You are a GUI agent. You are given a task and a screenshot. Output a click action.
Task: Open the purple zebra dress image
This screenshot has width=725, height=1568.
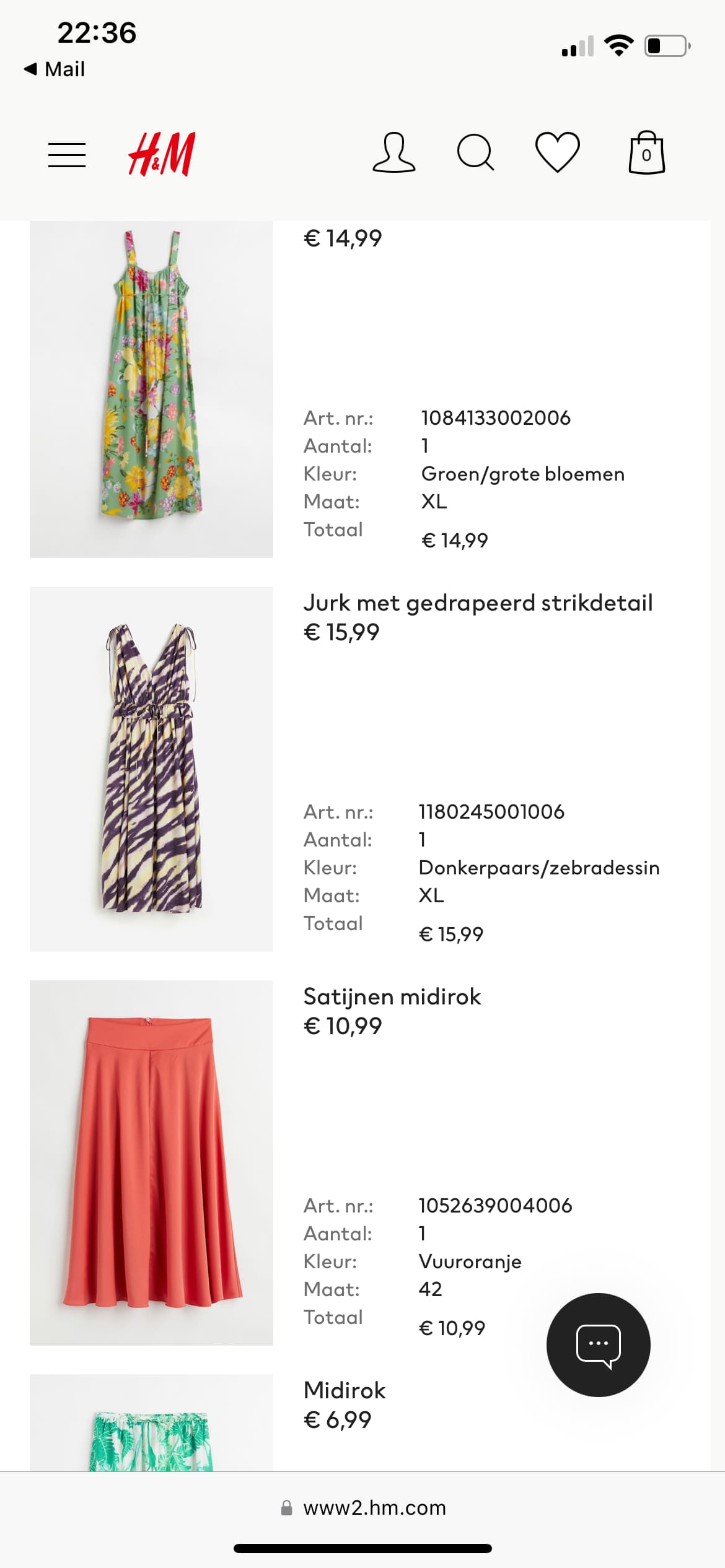point(151,769)
